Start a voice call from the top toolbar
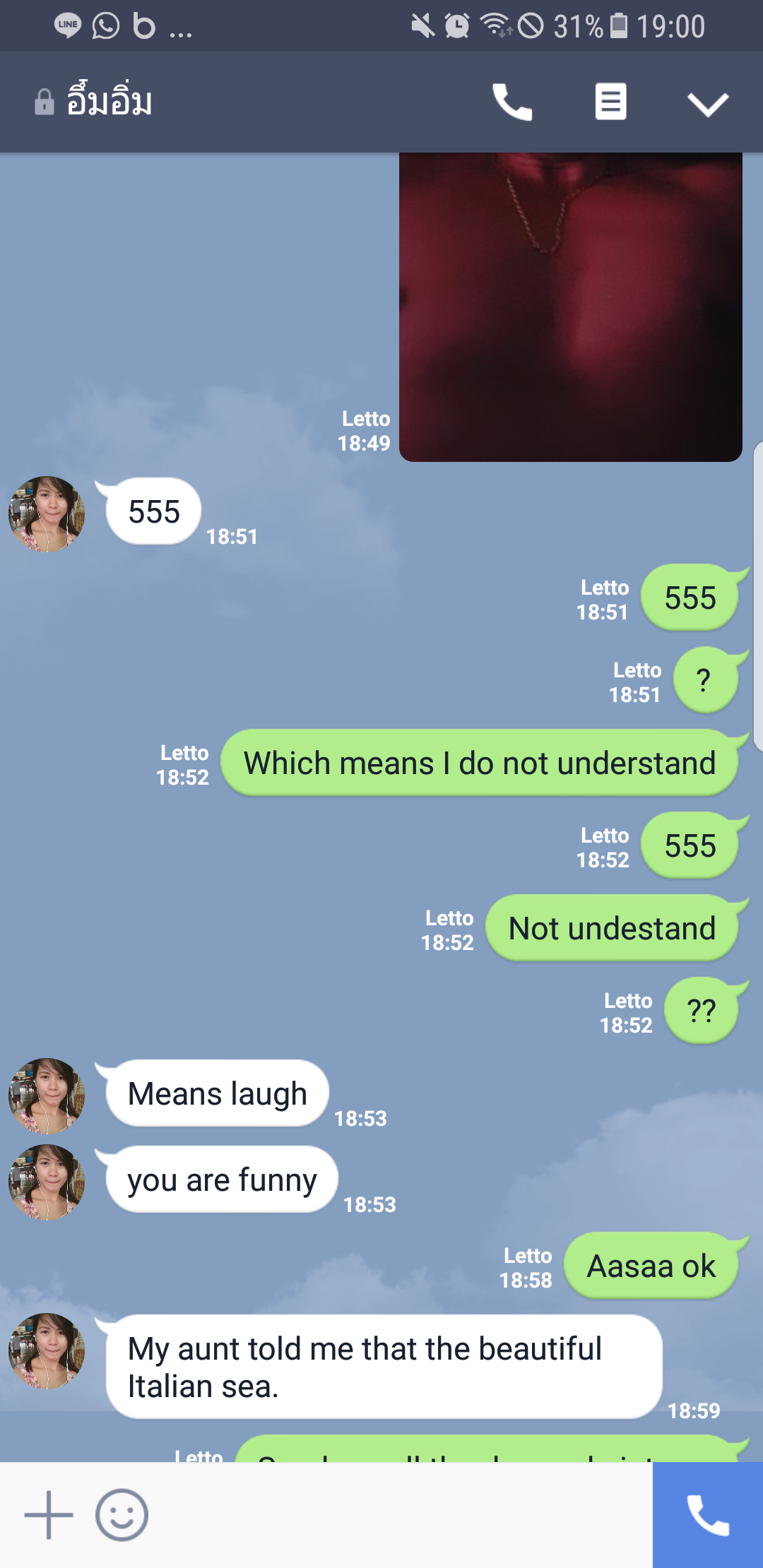This screenshot has width=763, height=1568. [511, 102]
